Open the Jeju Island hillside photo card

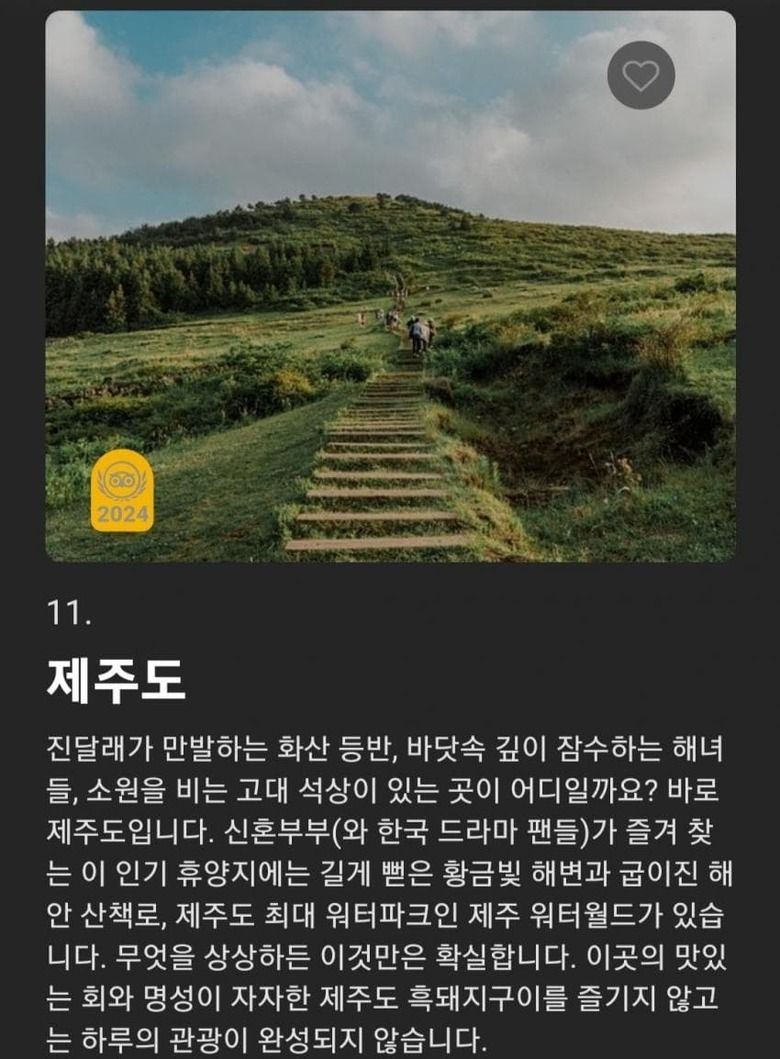390,300
